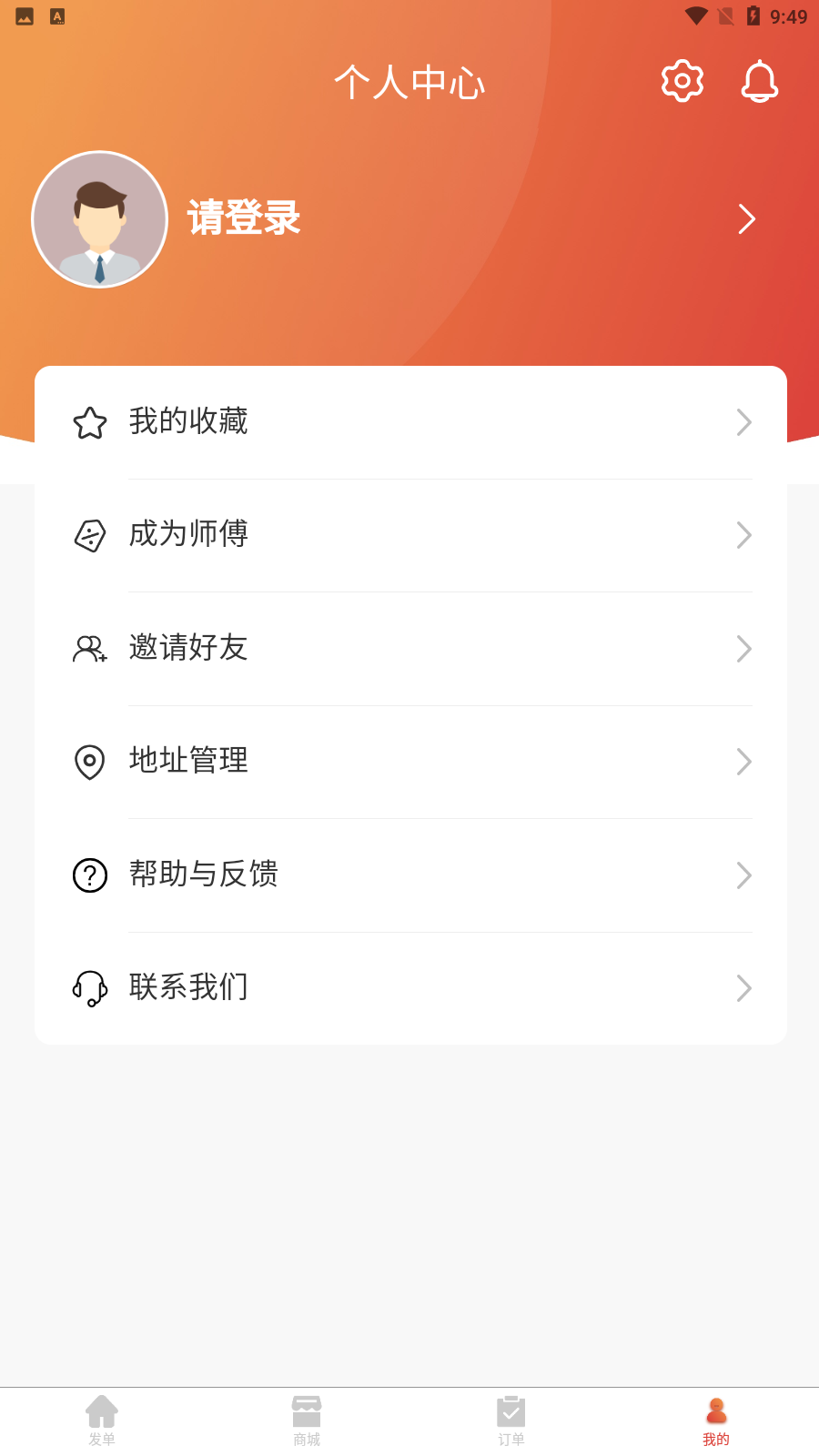Tap the profile avatar picture
Image resolution: width=819 pixels, height=1456 pixels.
[100, 219]
